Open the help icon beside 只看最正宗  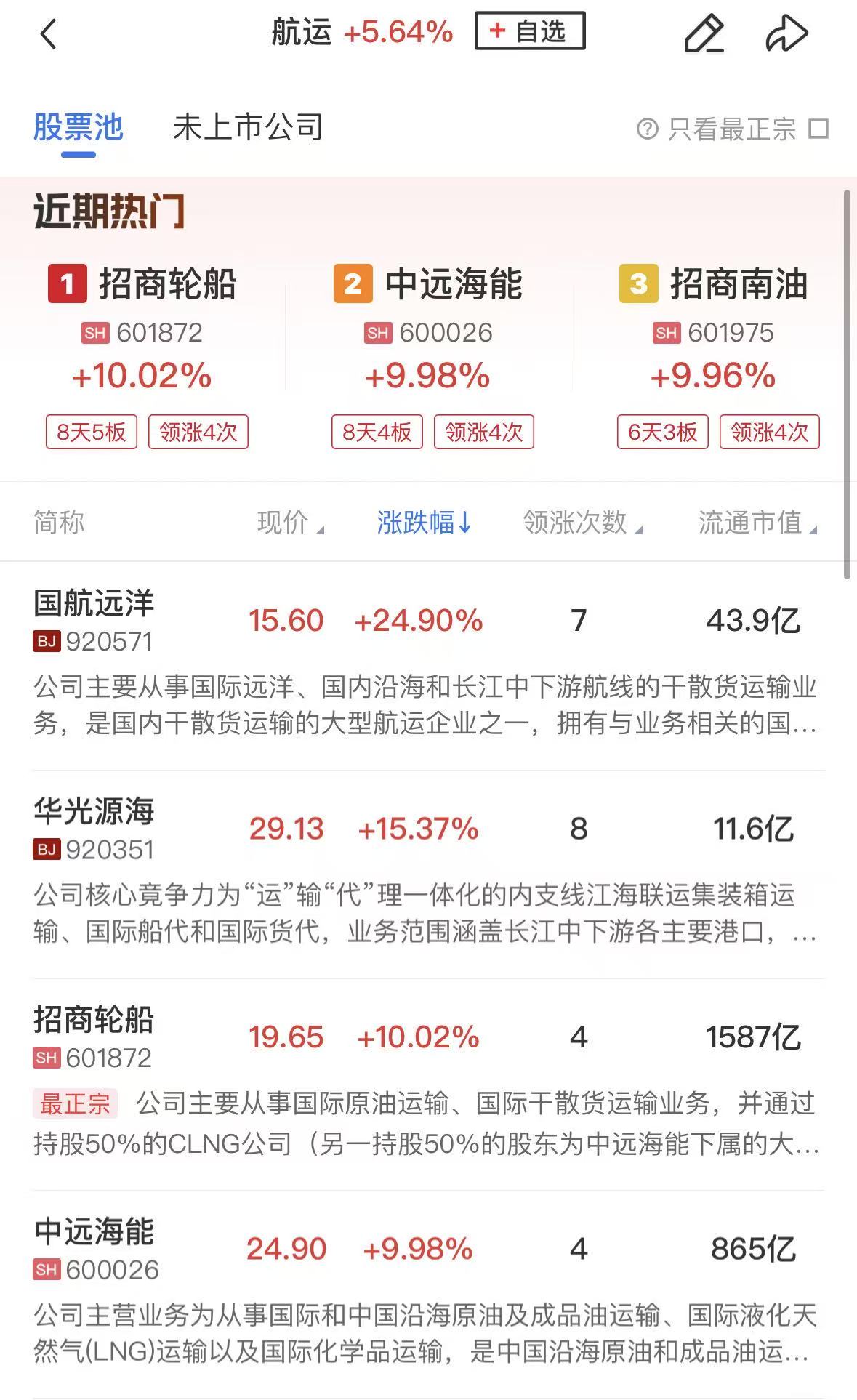[x=646, y=129]
